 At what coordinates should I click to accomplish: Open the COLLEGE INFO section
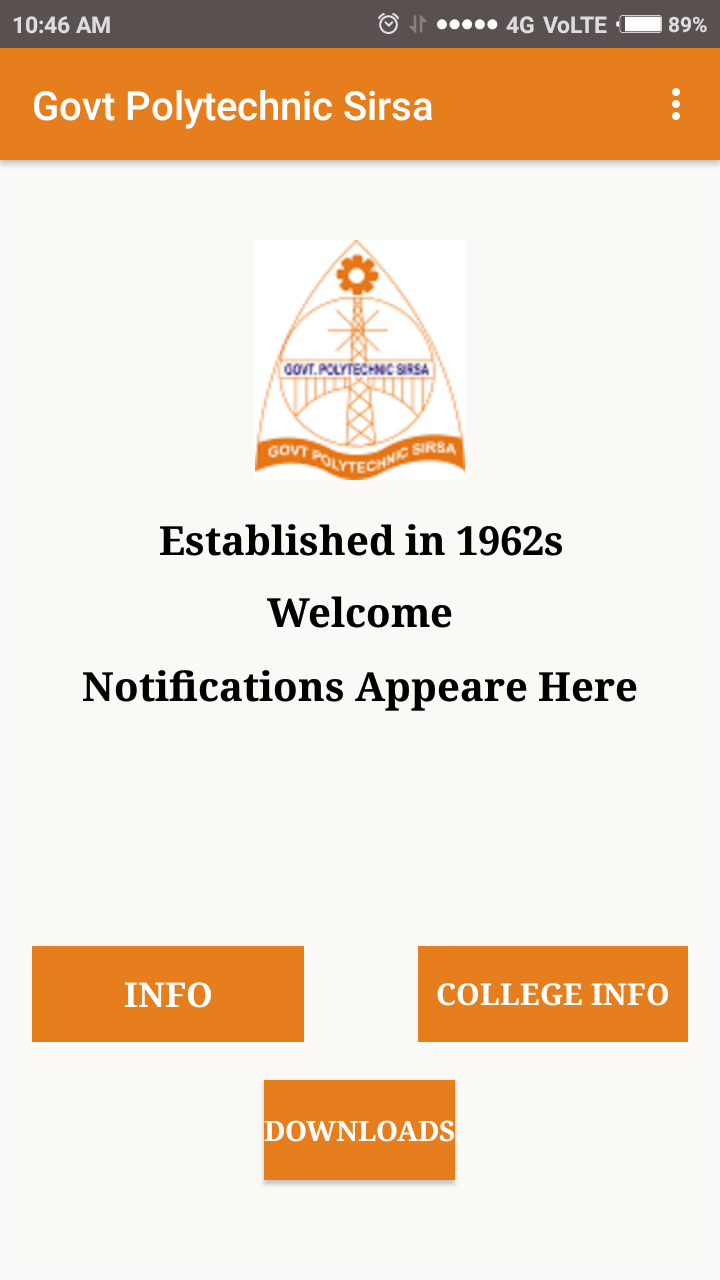(553, 993)
